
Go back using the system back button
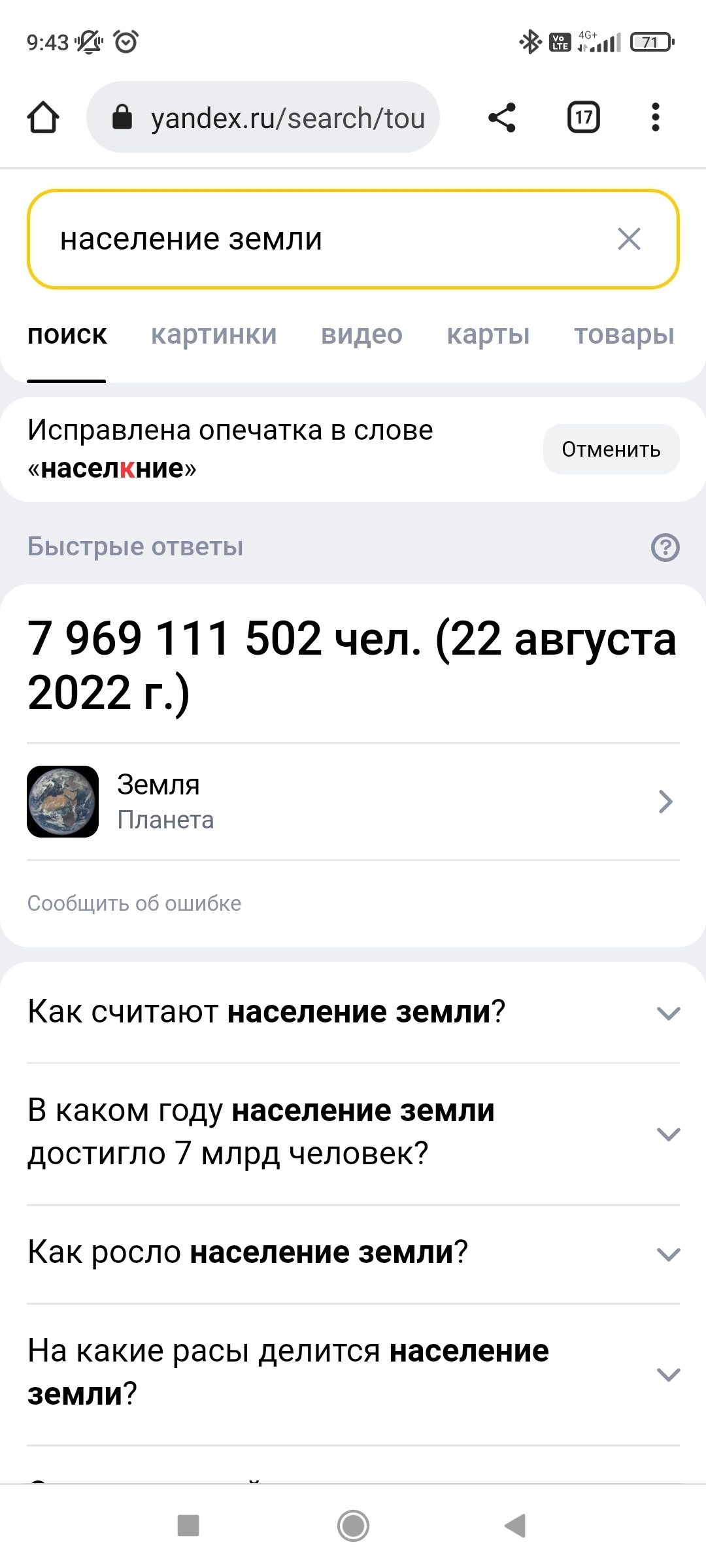[516, 1526]
